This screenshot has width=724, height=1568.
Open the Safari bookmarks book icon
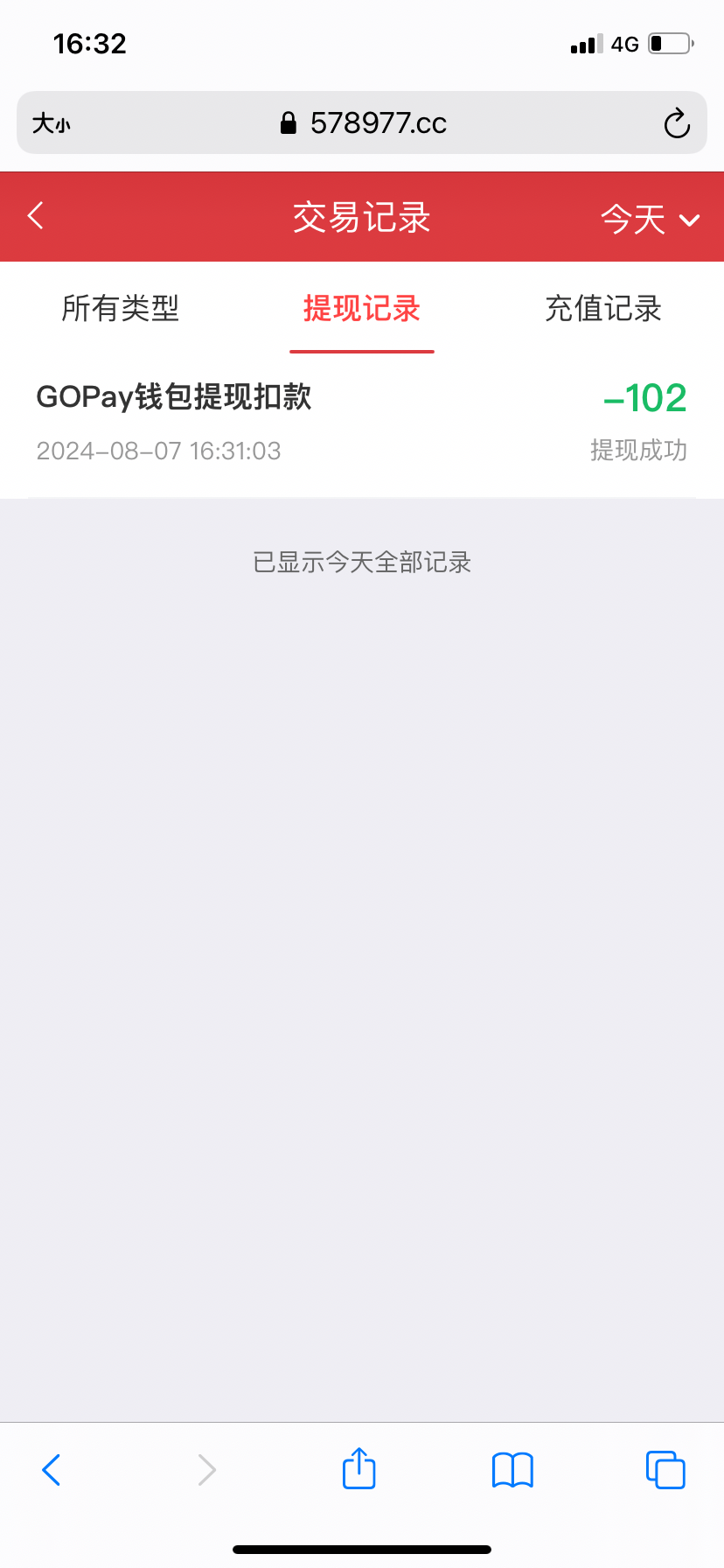(x=512, y=1470)
